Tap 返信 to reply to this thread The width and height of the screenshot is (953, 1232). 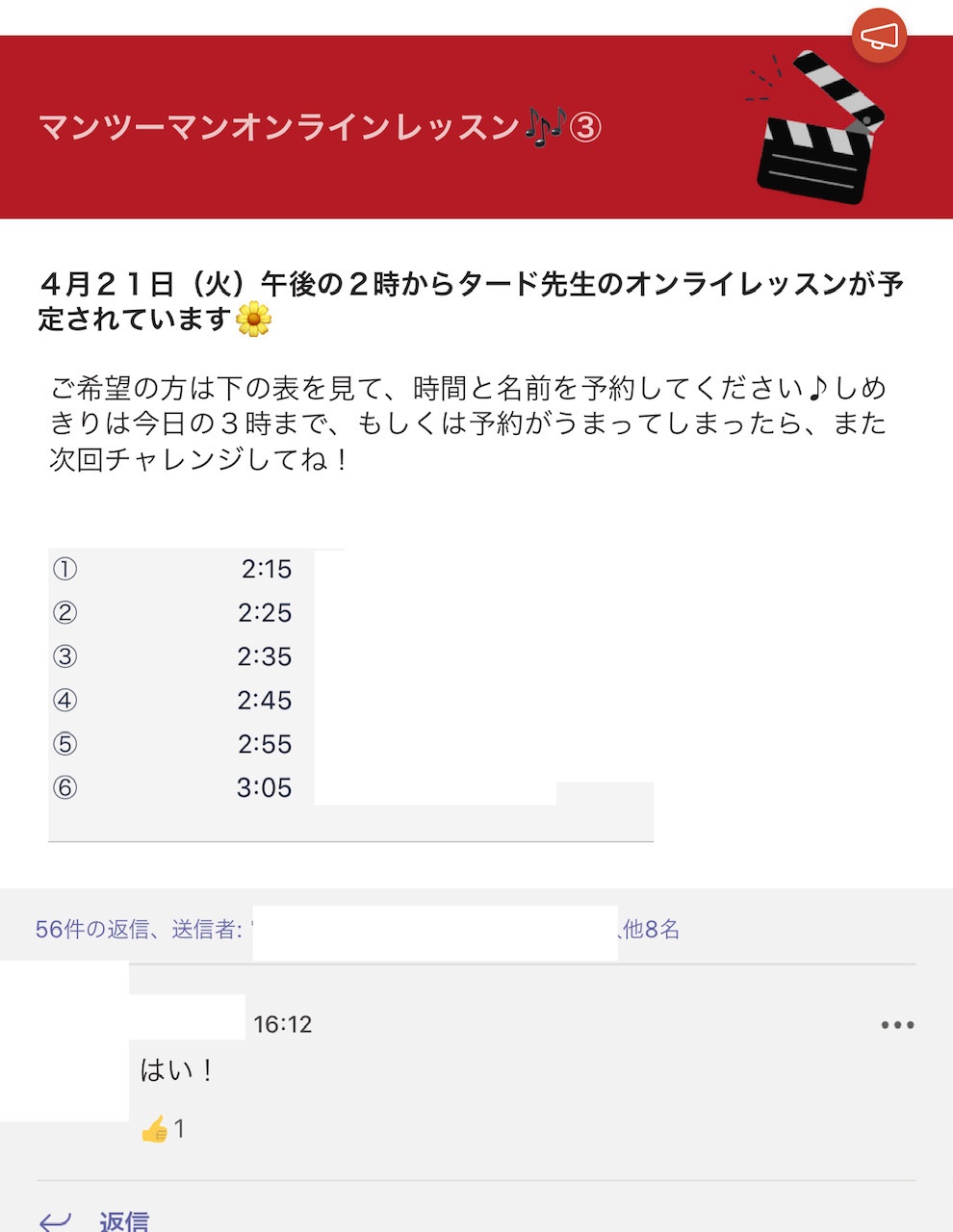point(123,1220)
